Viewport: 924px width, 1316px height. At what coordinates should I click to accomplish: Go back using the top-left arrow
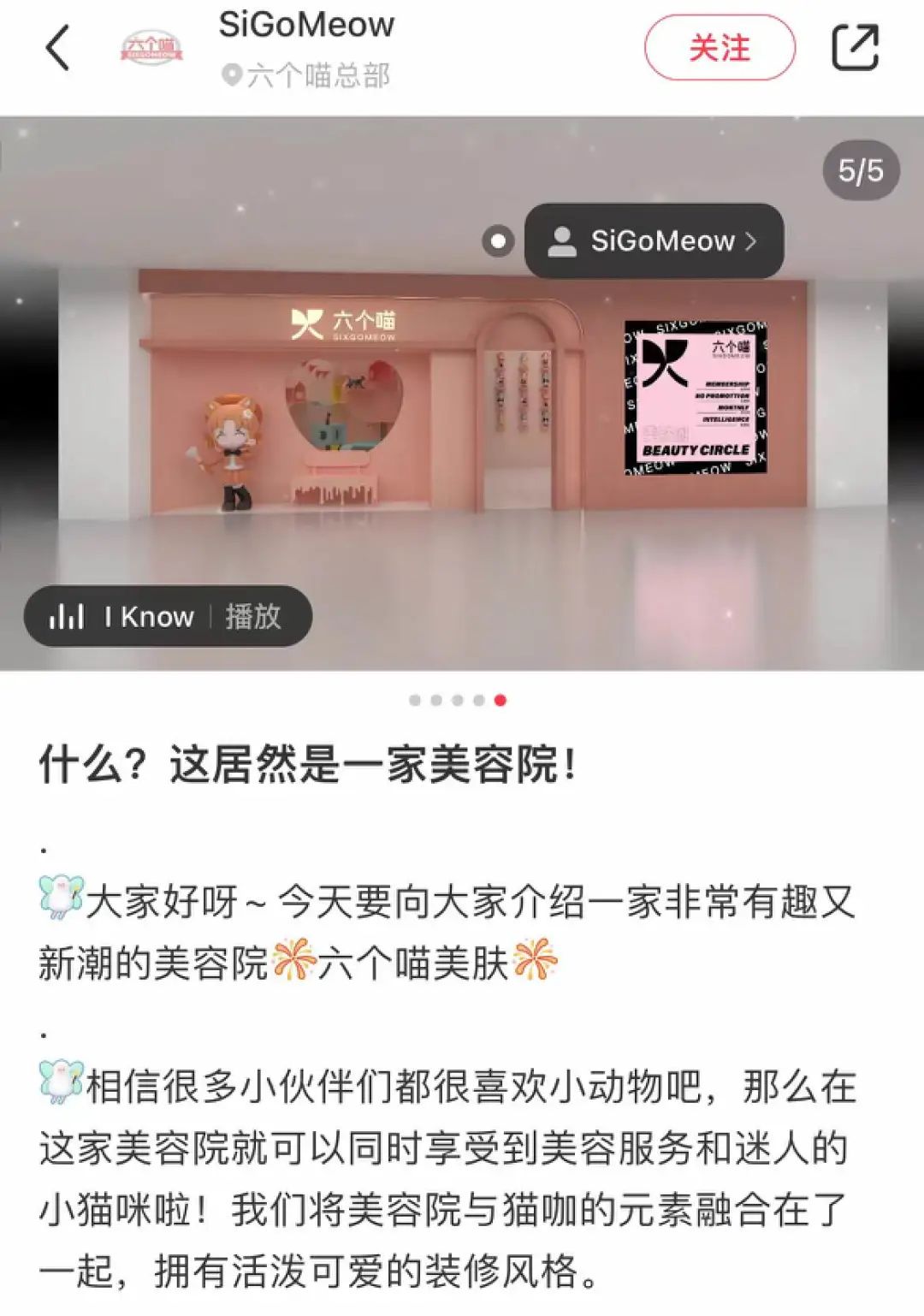[57, 48]
